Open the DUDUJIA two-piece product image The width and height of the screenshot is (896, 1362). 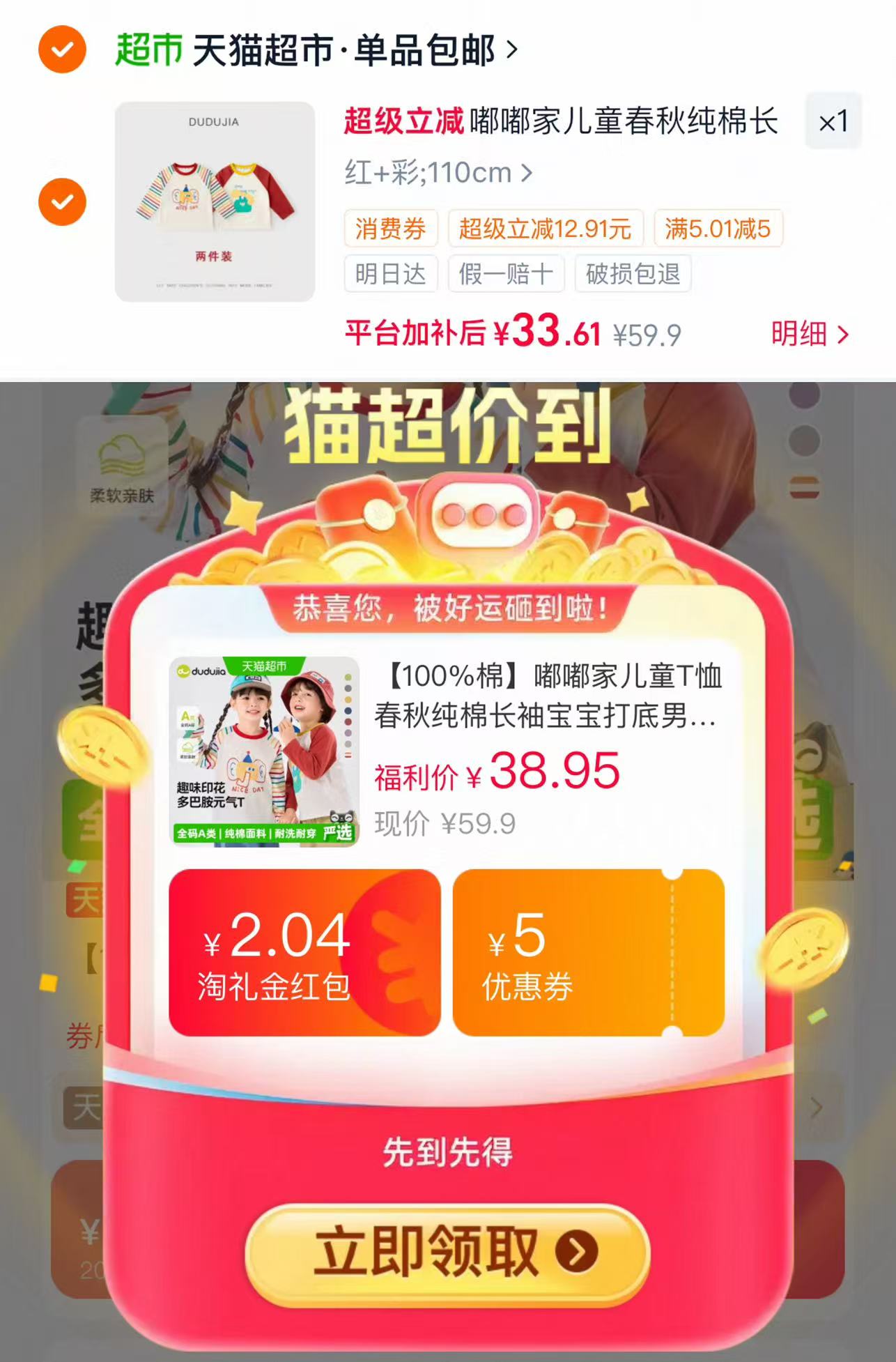[215, 201]
